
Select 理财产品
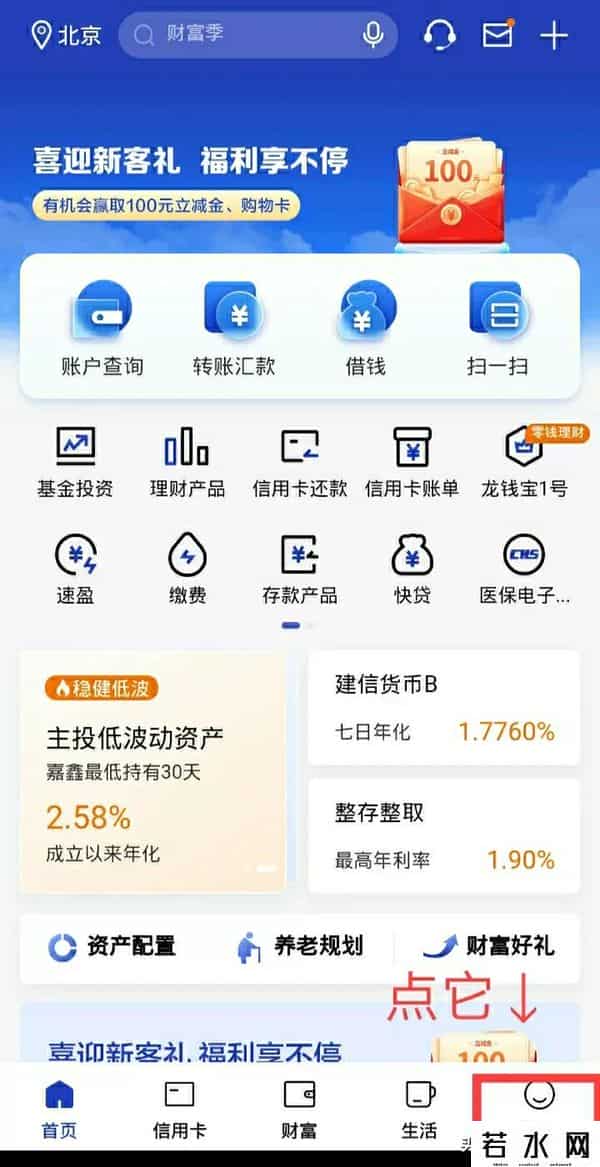(x=187, y=462)
